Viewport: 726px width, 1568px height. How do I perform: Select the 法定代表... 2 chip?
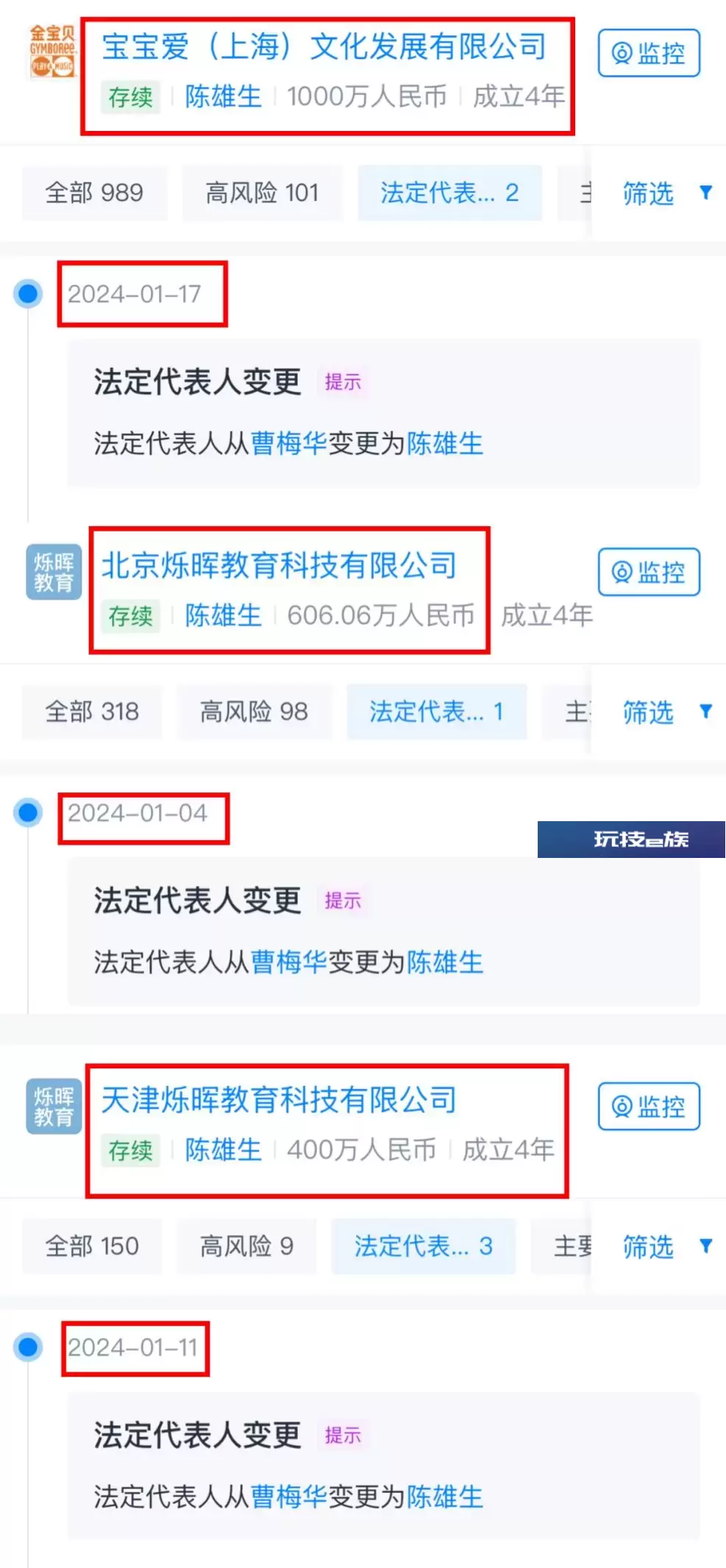449,193
